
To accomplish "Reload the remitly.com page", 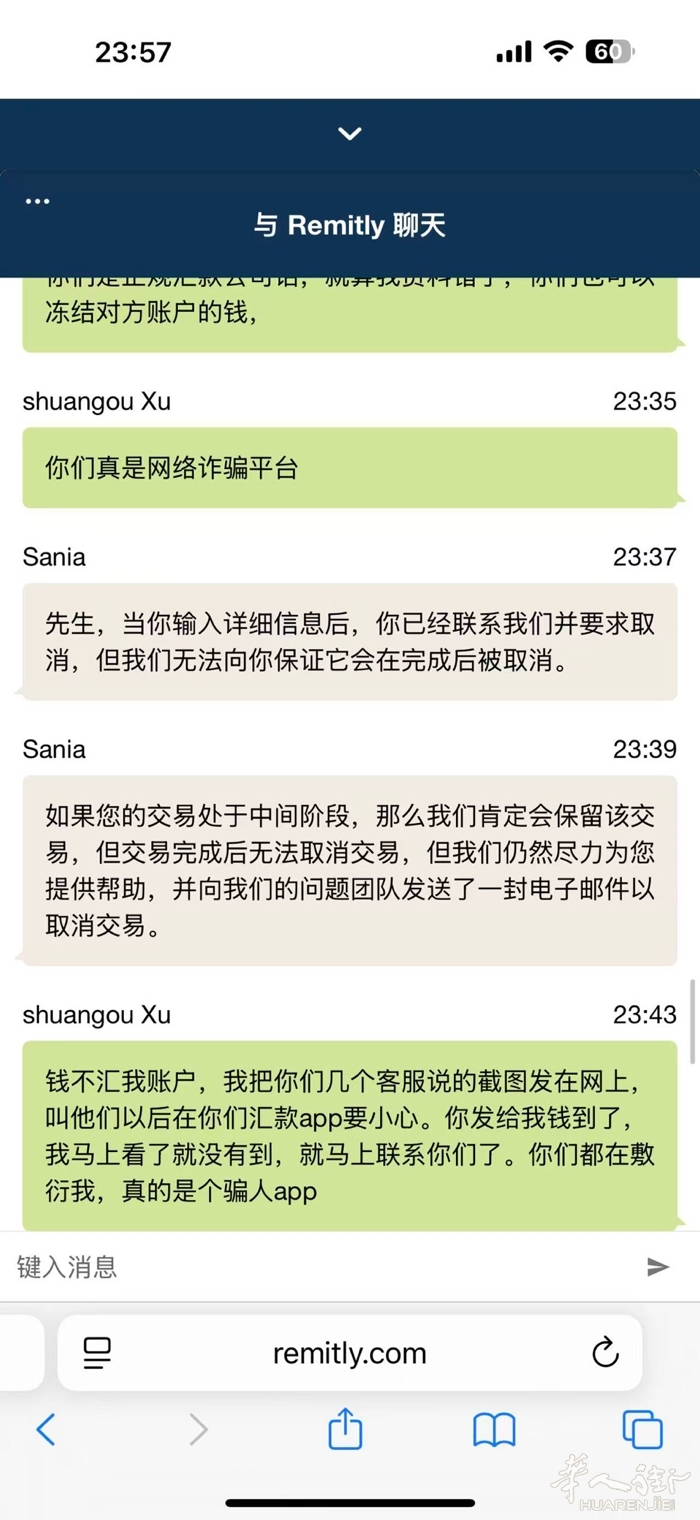I will [x=605, y=1354].
